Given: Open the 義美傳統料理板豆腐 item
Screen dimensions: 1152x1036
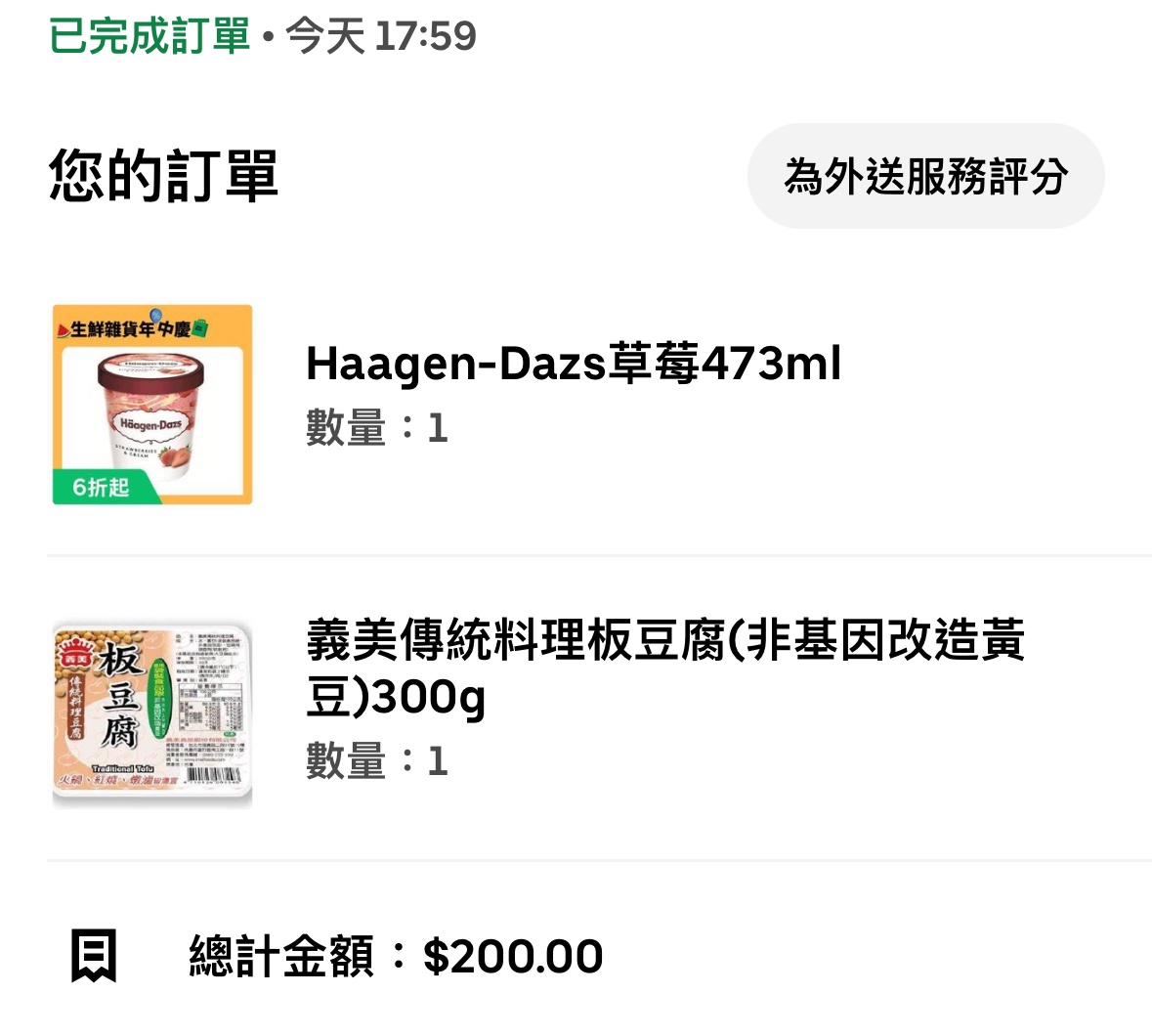Looking at the screenshot, I should 664,668.
